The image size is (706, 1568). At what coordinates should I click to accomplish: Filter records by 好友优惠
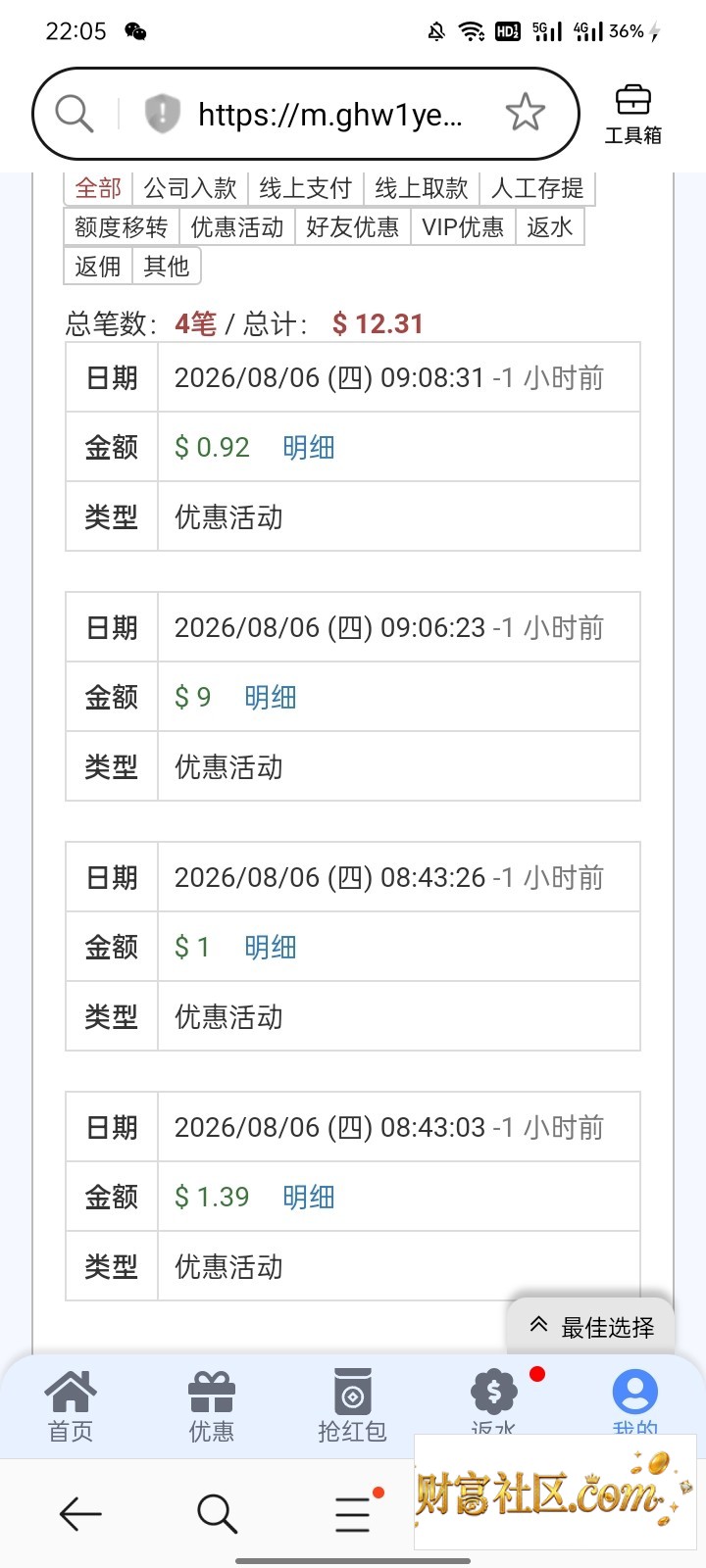click(353, 226)
